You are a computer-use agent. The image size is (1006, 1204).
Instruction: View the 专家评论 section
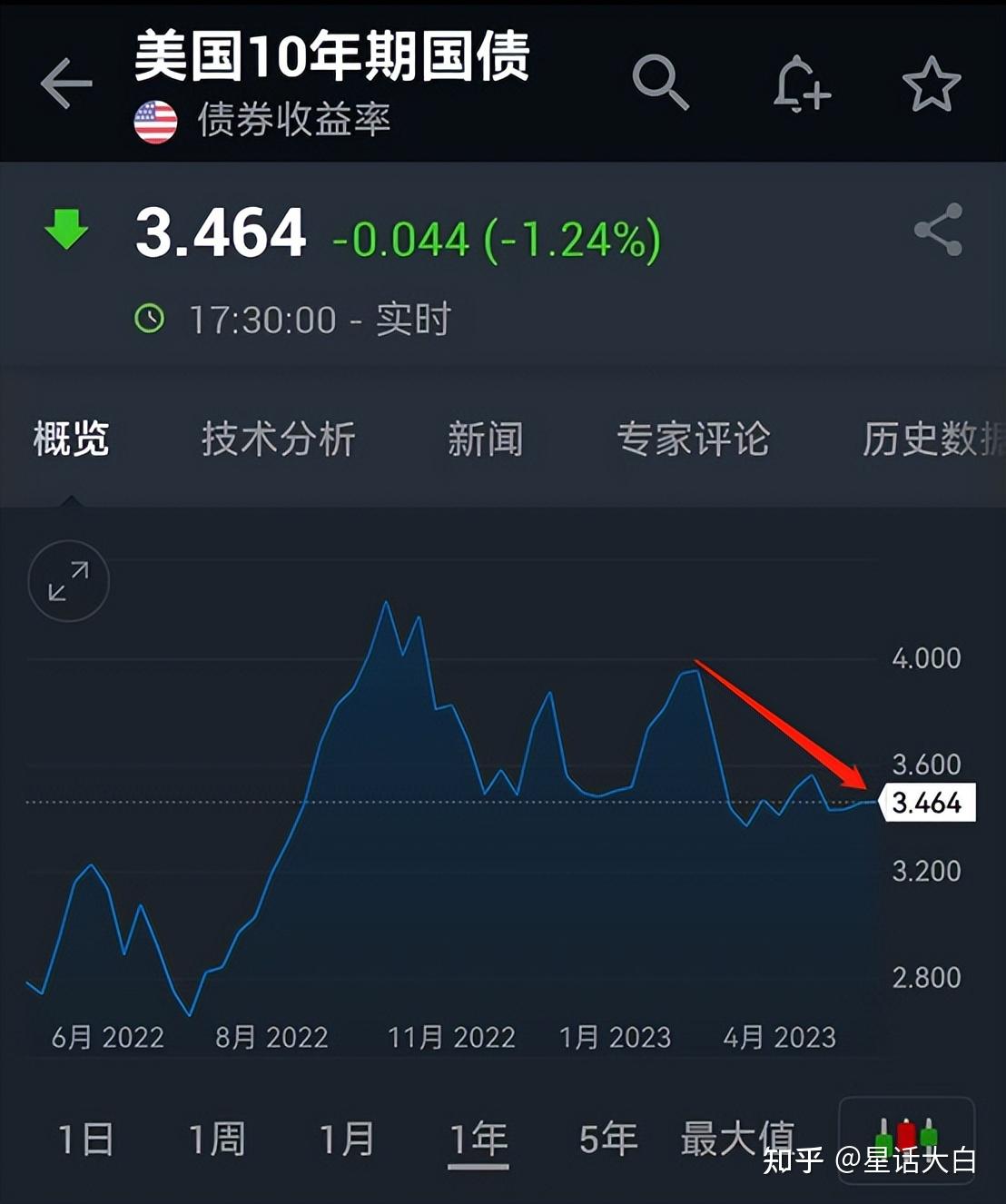click(693, 439)
